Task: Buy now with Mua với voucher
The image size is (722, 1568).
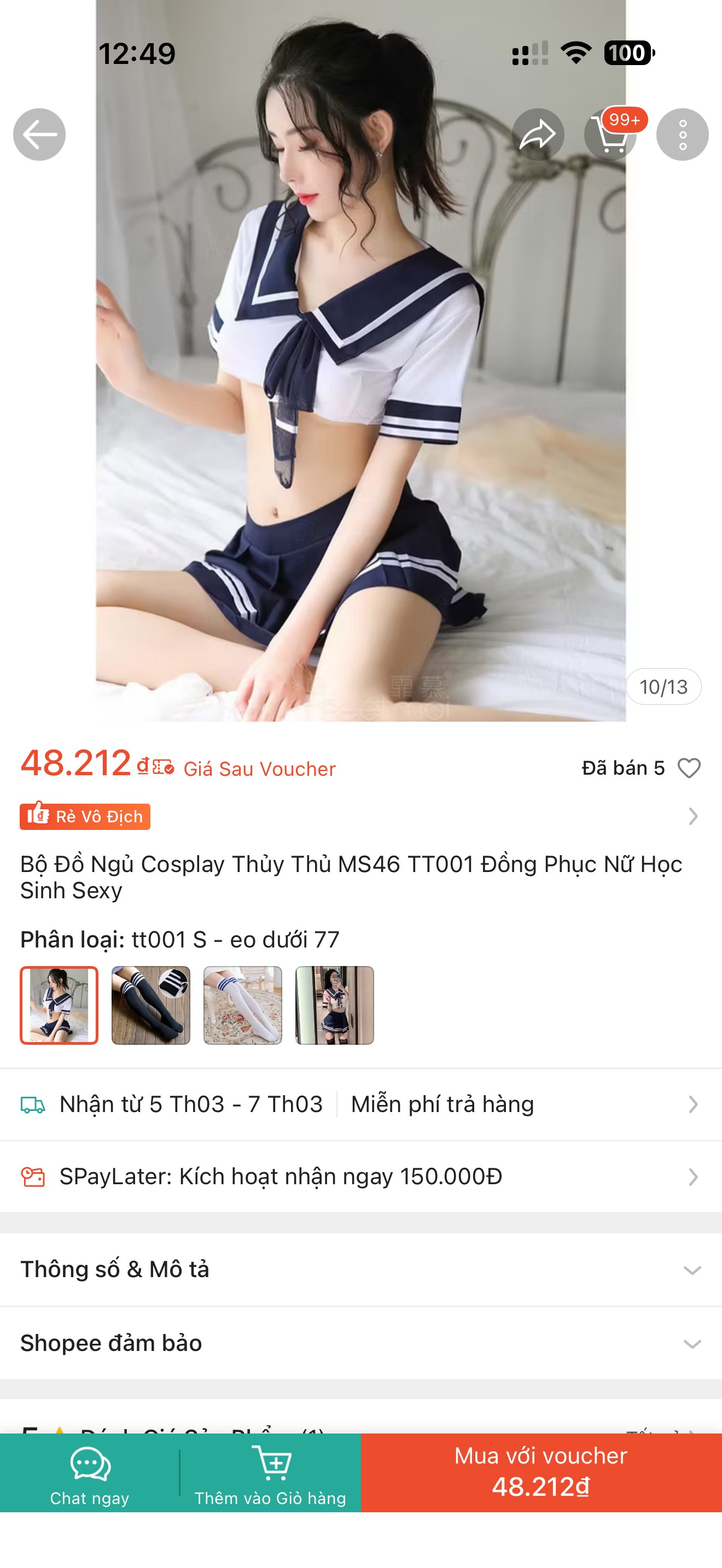Action: tap(540, 1473)
